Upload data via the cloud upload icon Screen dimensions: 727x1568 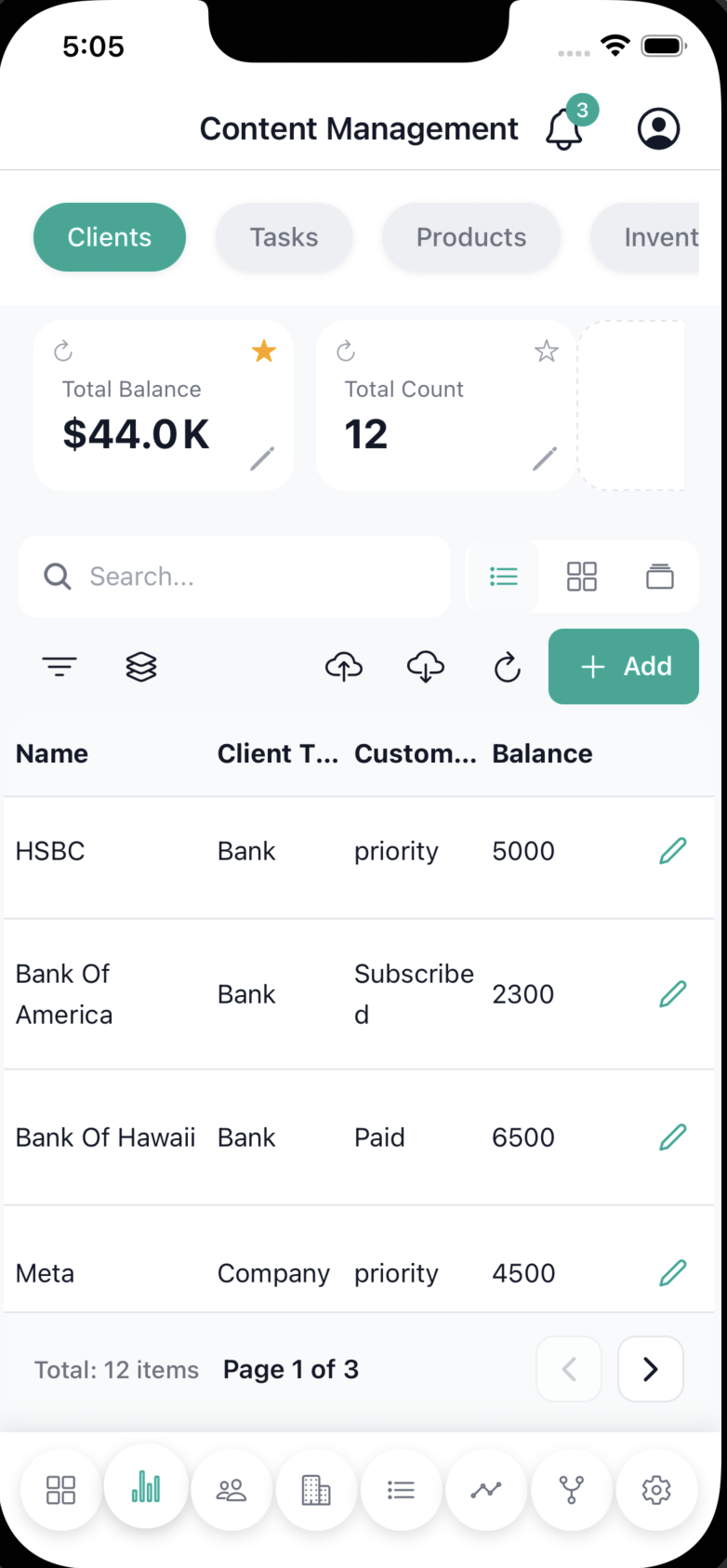pyautogui.click(x=344, y=666)
